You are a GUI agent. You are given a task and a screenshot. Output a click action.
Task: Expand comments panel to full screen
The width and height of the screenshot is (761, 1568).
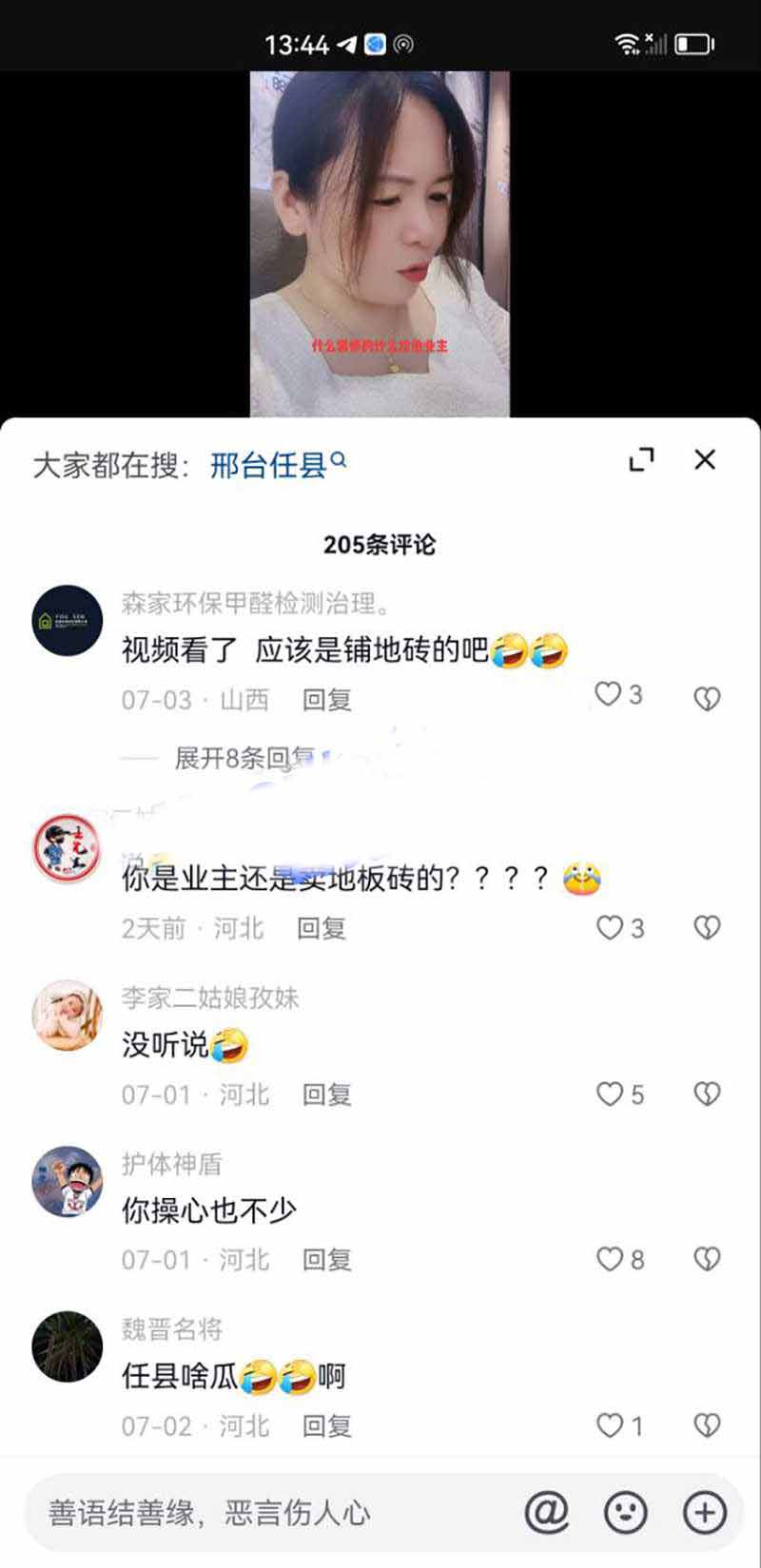click(x=642, y=460)
